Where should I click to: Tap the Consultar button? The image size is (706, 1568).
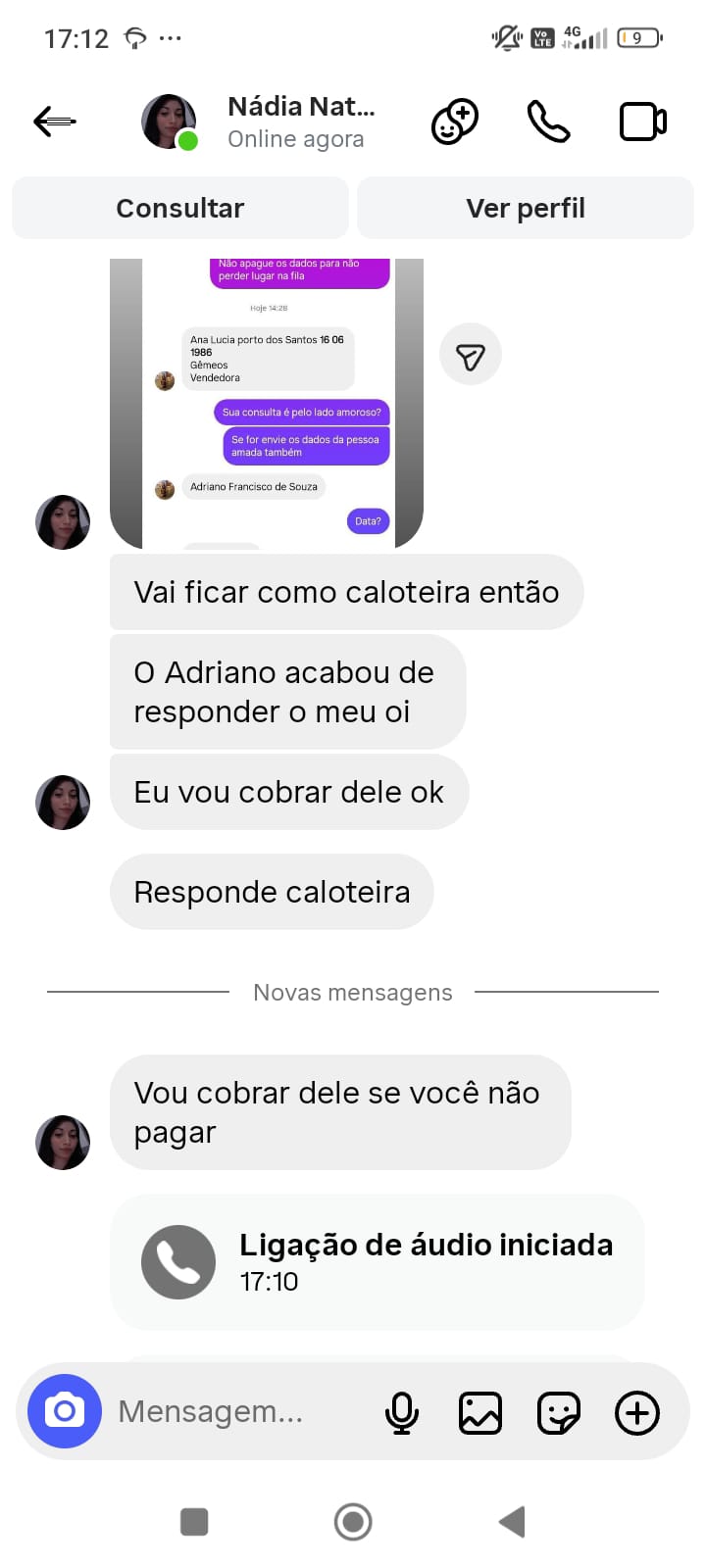(x=180, y=208)
